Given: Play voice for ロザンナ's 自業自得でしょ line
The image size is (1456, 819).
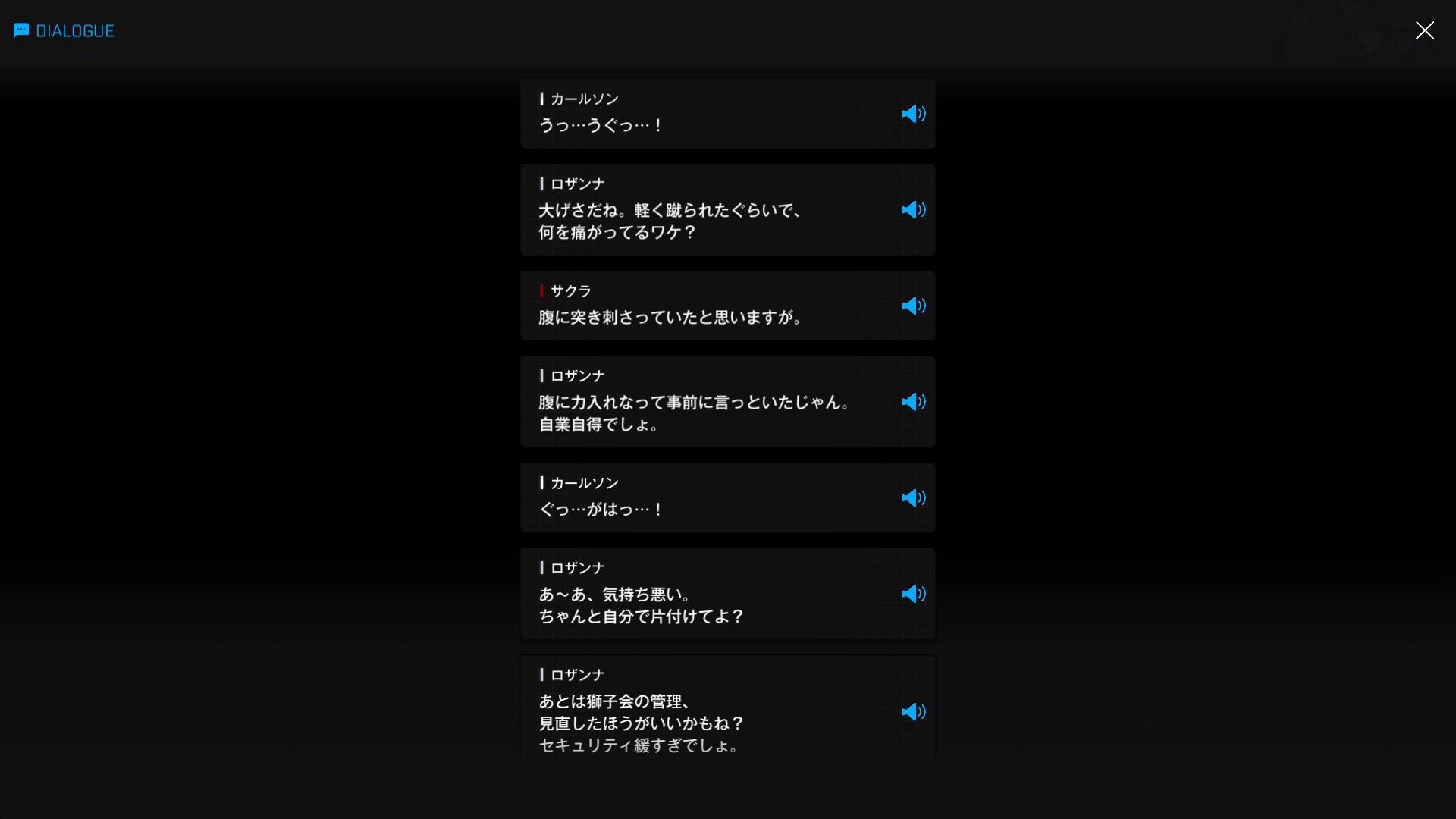Looking at the screenshot, I should pyautogui.click(x=913, y=402).
